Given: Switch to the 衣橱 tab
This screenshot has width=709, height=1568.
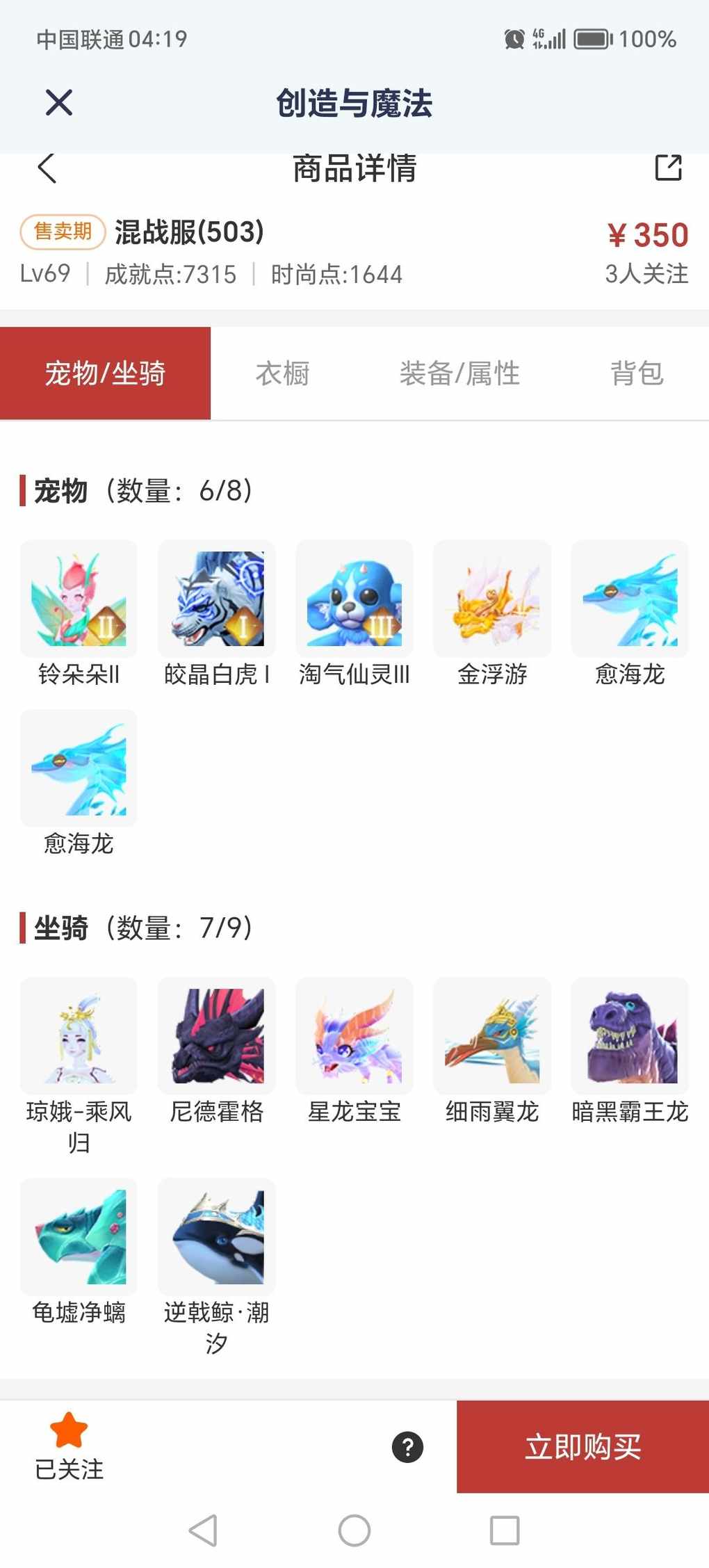Looking at the screenshot, I should click(282, 373).
